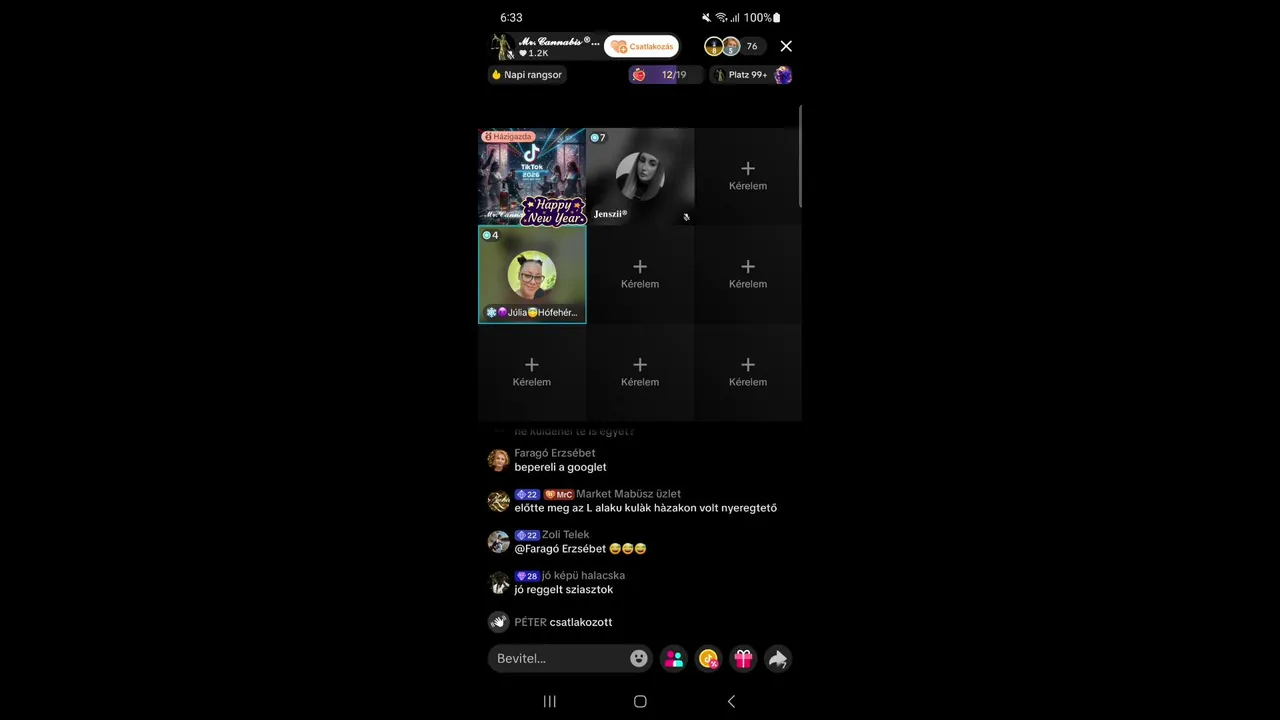
Task: Tap the Csatlakozás join button
Action: (642, 46)
